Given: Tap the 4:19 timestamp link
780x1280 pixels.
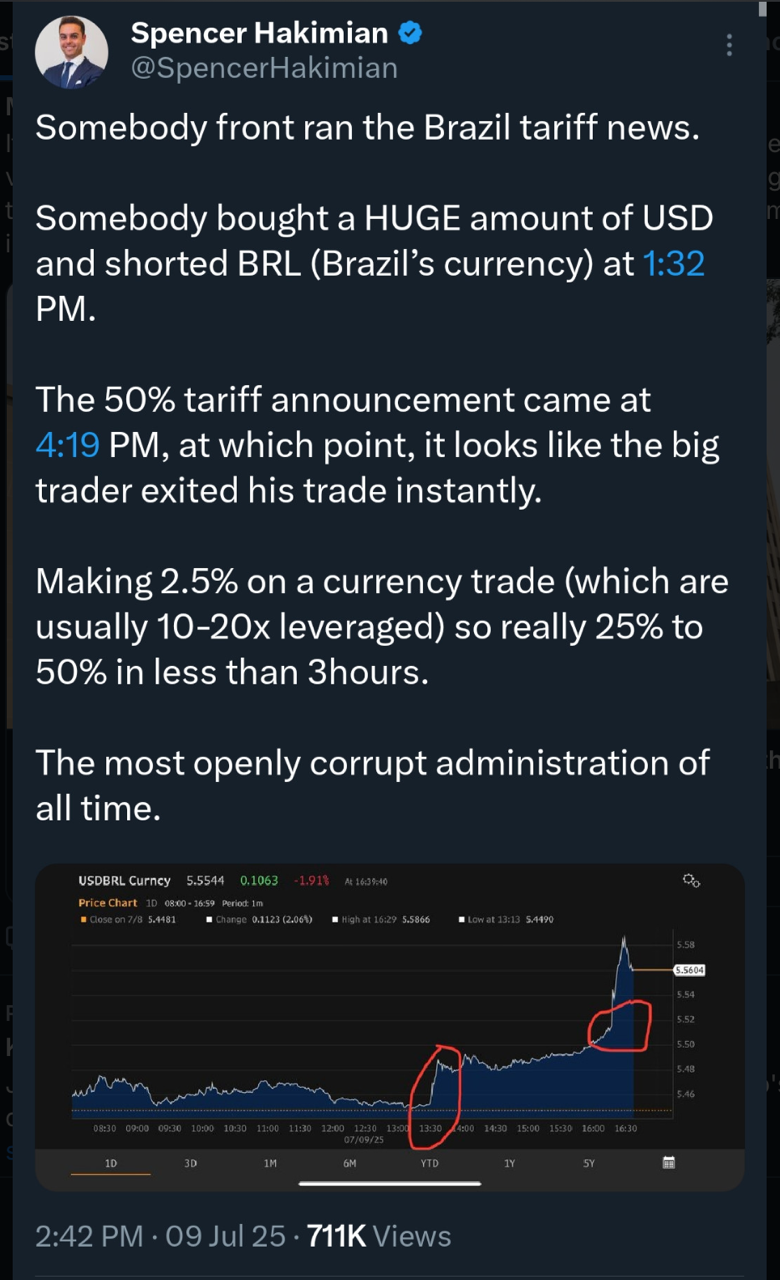Looking at the screenshot, I should pyautogui.click(x=67, y=444).
